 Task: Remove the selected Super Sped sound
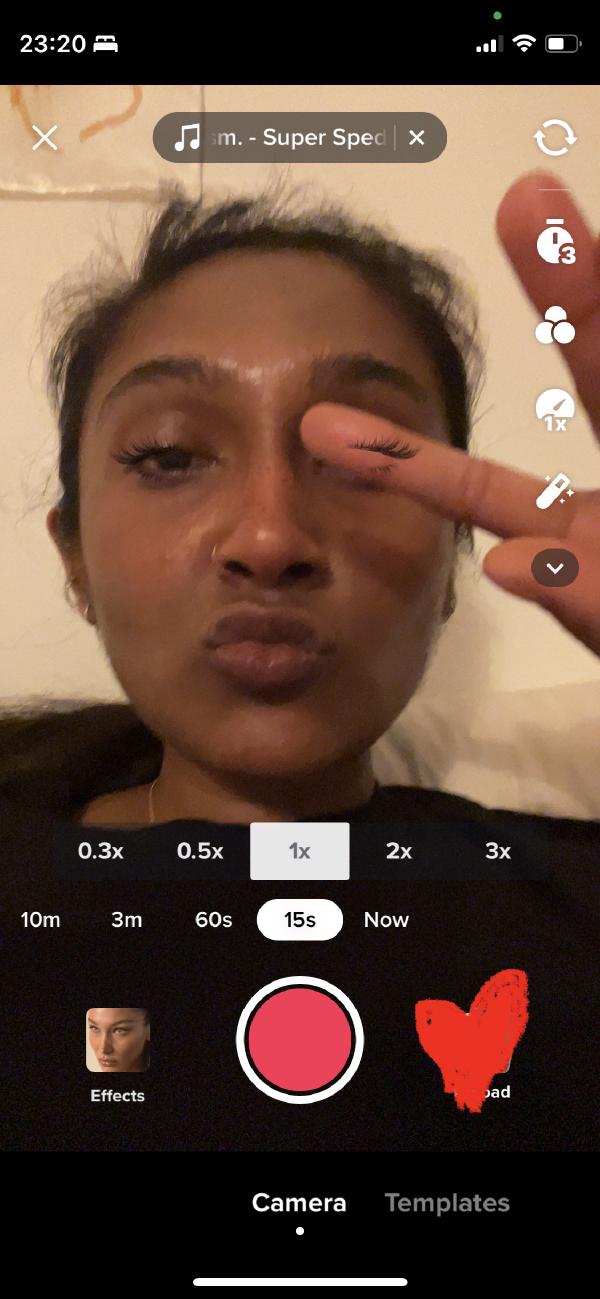(417, 138)
